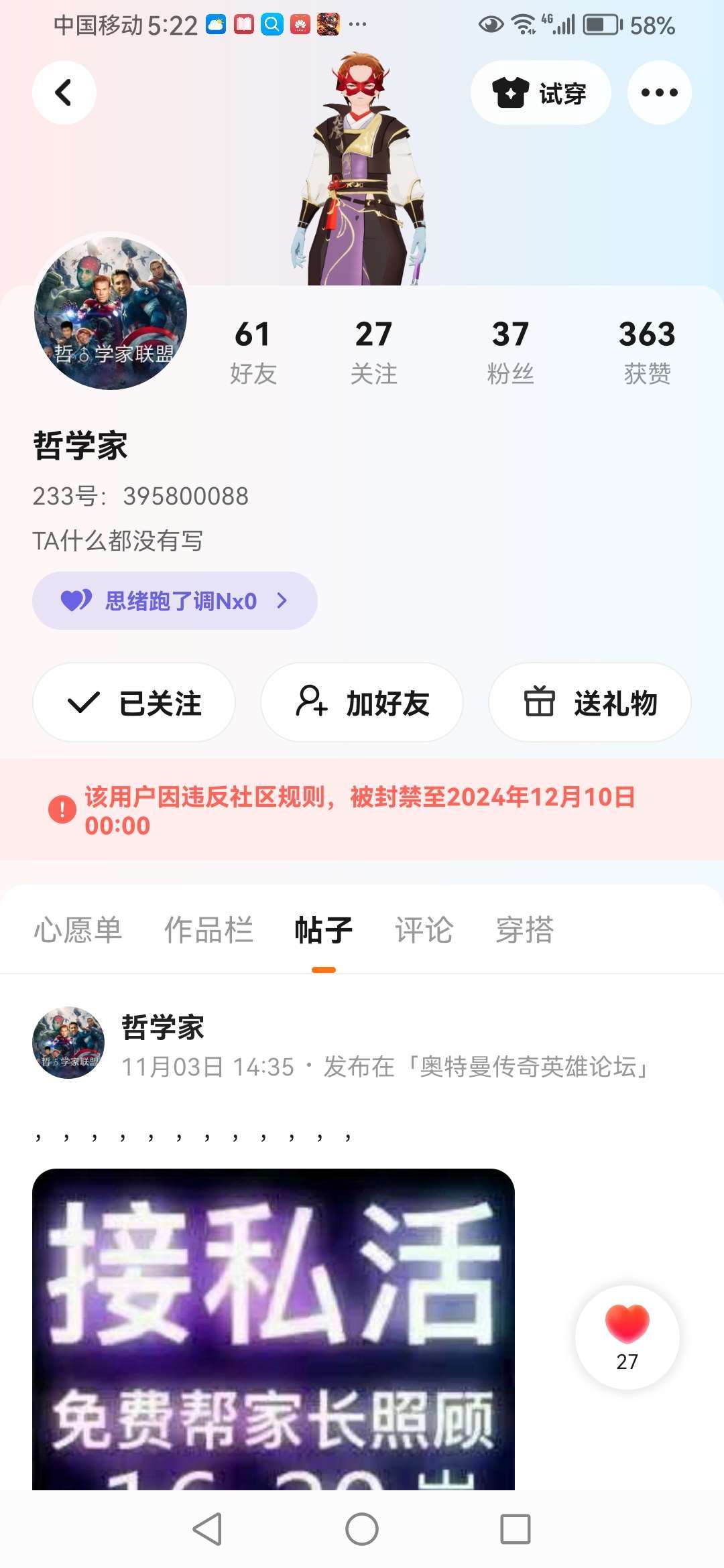
Task: Open the profile avatar picture
Action: point(111,313)
